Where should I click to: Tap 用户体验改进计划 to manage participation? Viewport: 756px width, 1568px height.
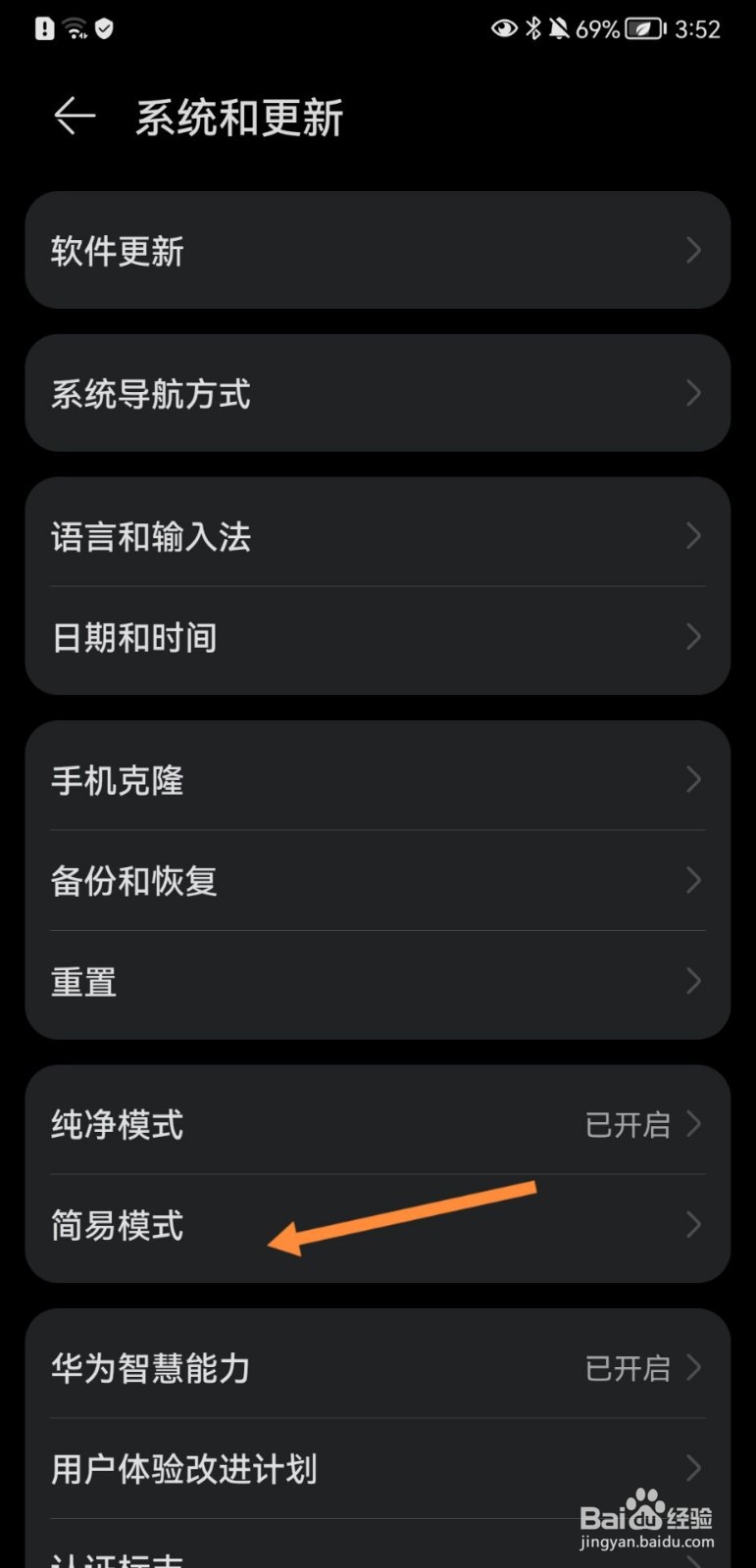click(378, 1468)
